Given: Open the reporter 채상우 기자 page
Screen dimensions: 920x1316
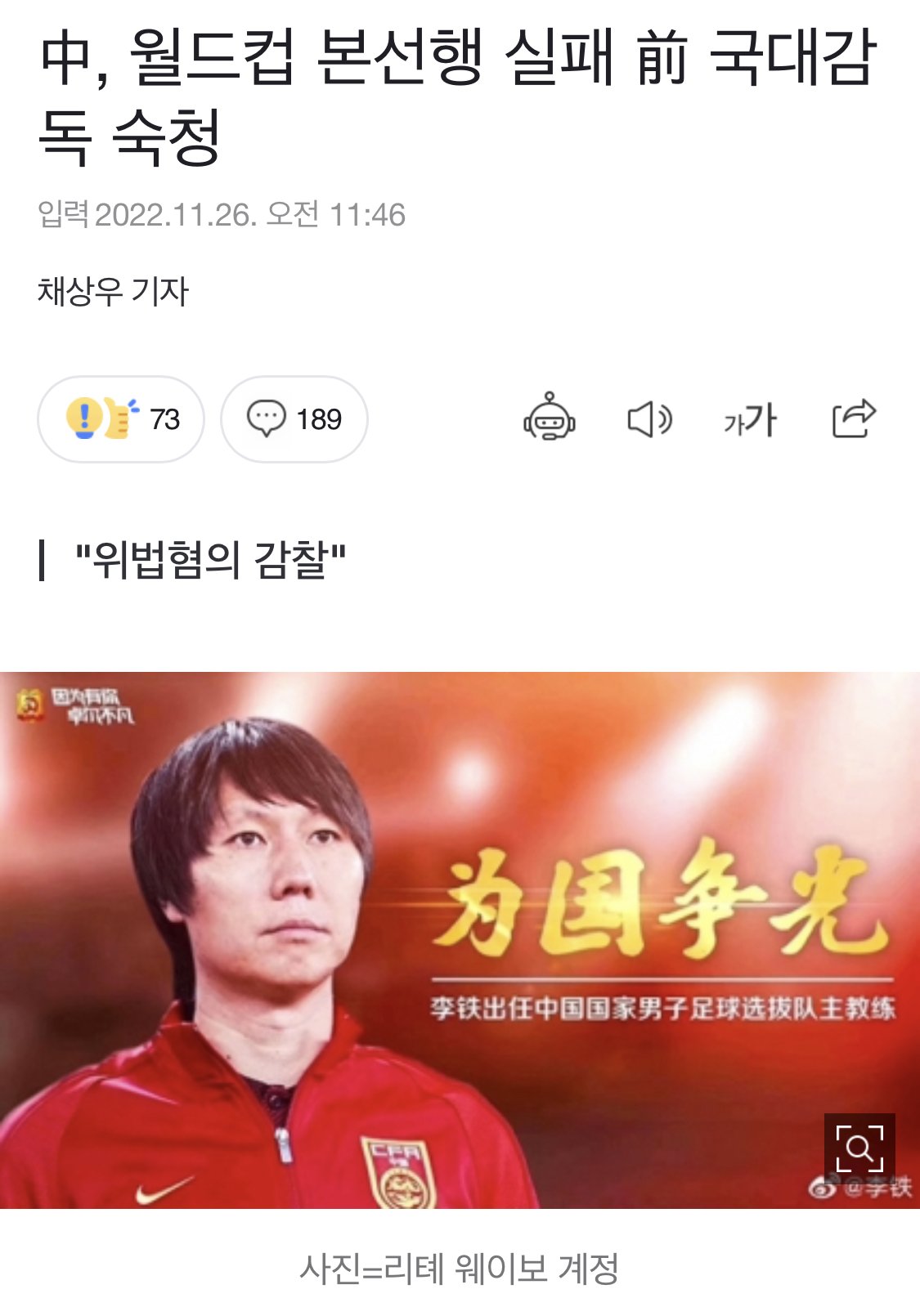Looking at the screenshot, I should pos(113,292).
